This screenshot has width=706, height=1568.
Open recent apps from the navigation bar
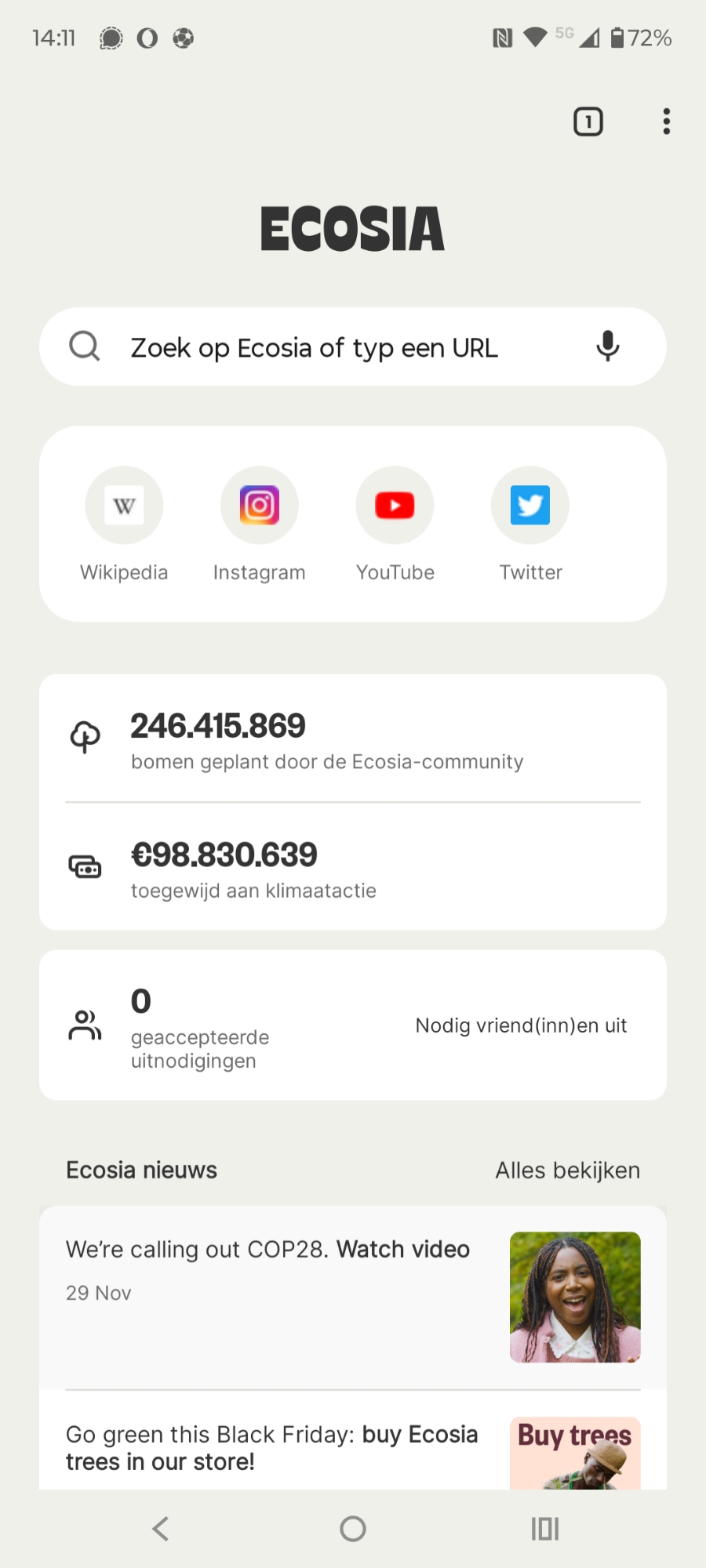point(544,1528)
